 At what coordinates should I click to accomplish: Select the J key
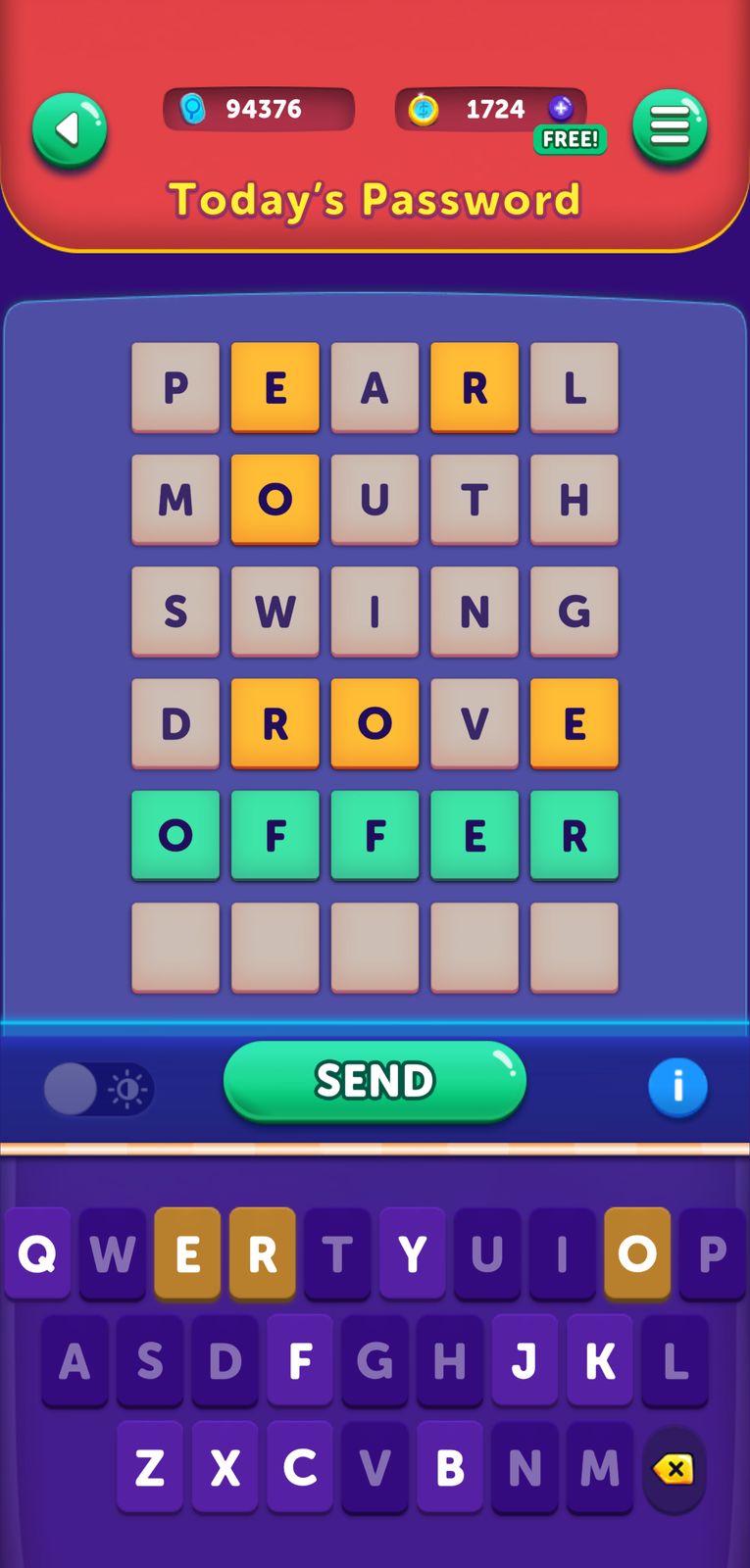[x=525, y=1360]
